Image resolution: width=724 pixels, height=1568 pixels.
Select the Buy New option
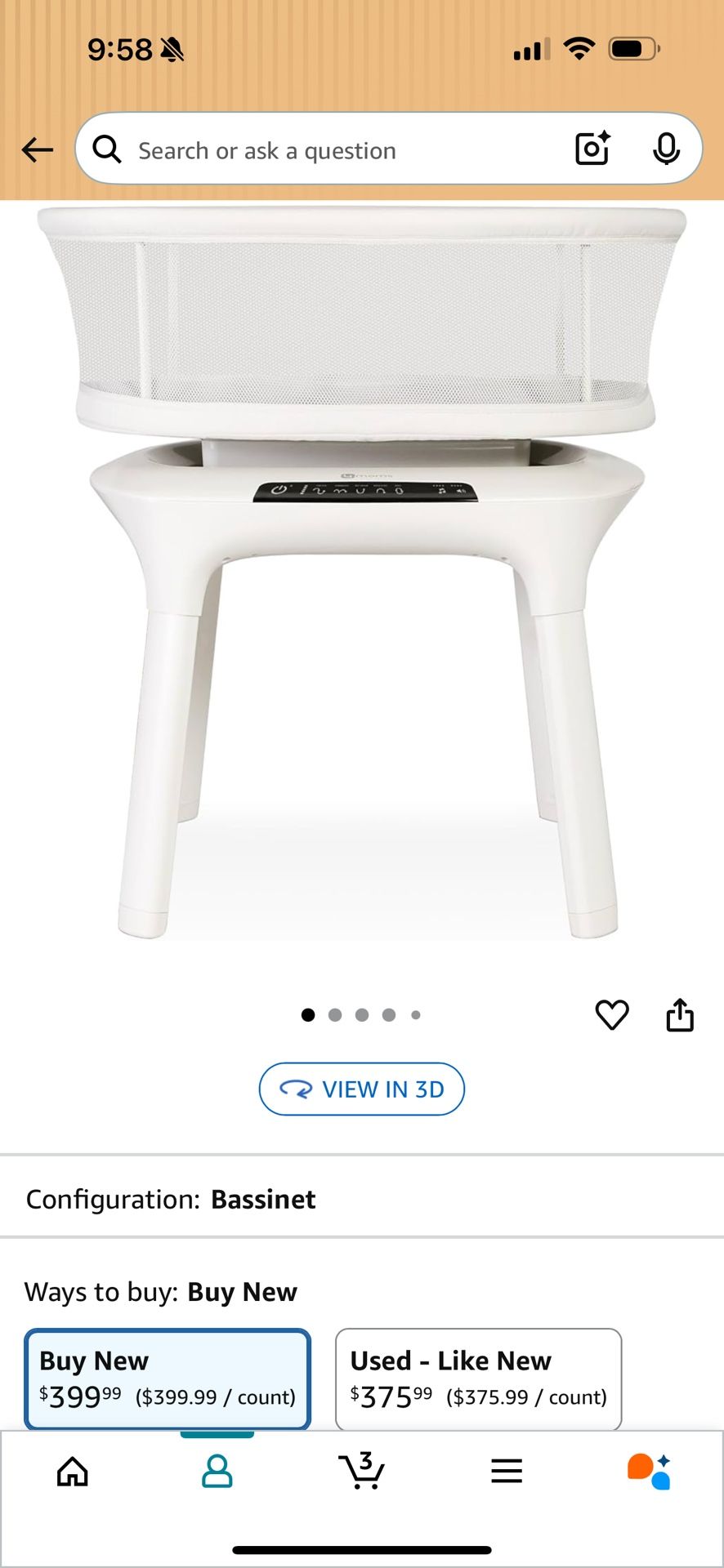168,1379
